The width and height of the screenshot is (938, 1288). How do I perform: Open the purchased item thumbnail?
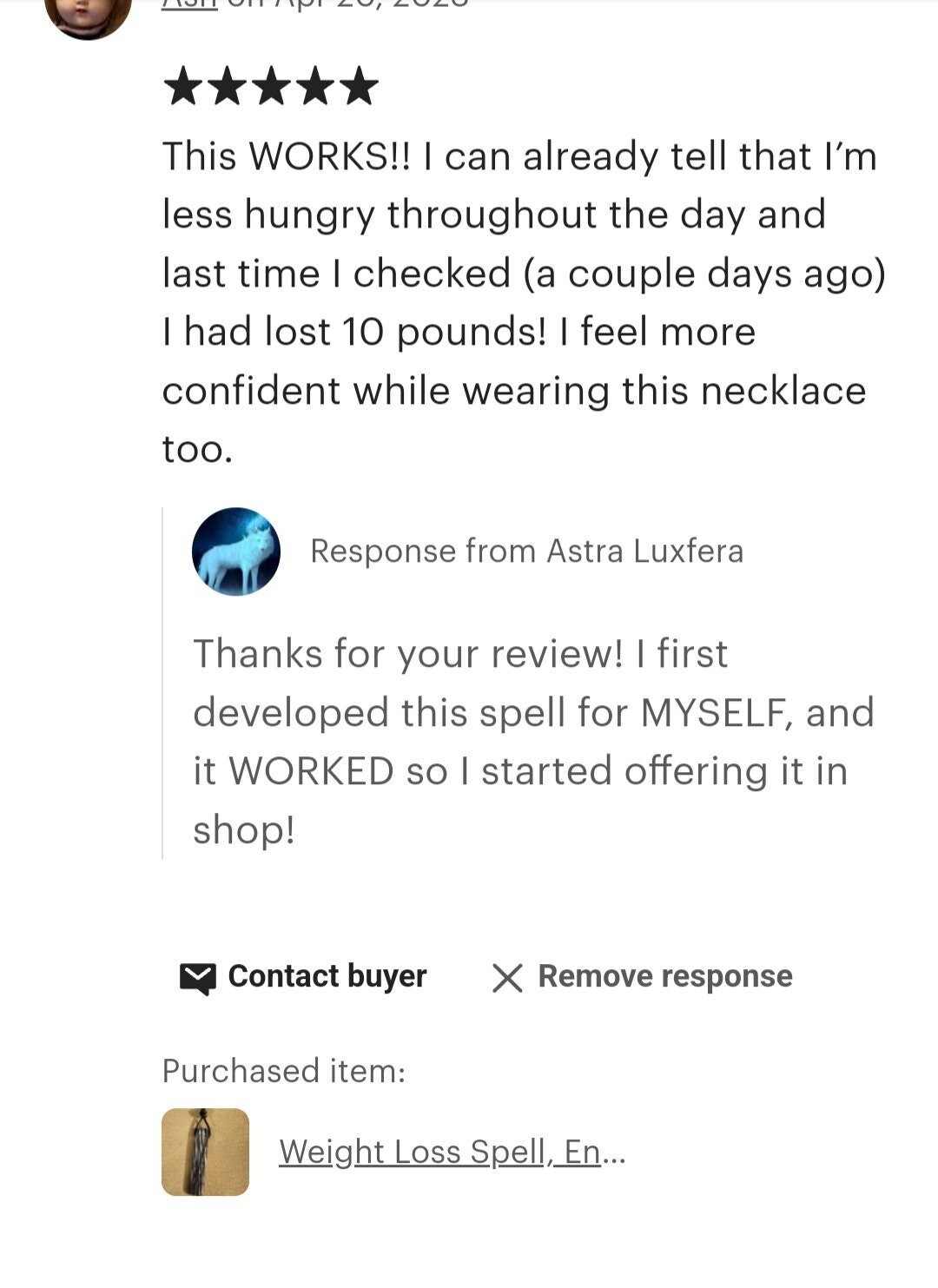click(x=206, y=1153)
